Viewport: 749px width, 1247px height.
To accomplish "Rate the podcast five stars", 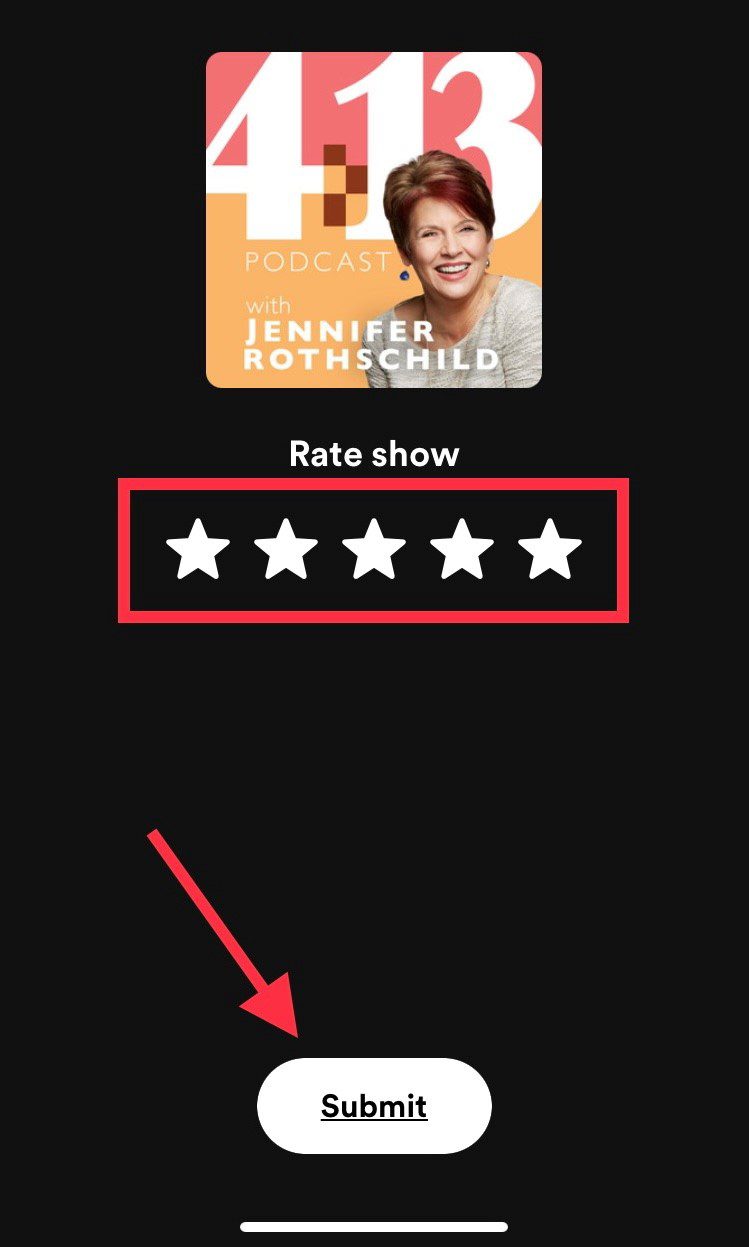I will tap(550, 550).
